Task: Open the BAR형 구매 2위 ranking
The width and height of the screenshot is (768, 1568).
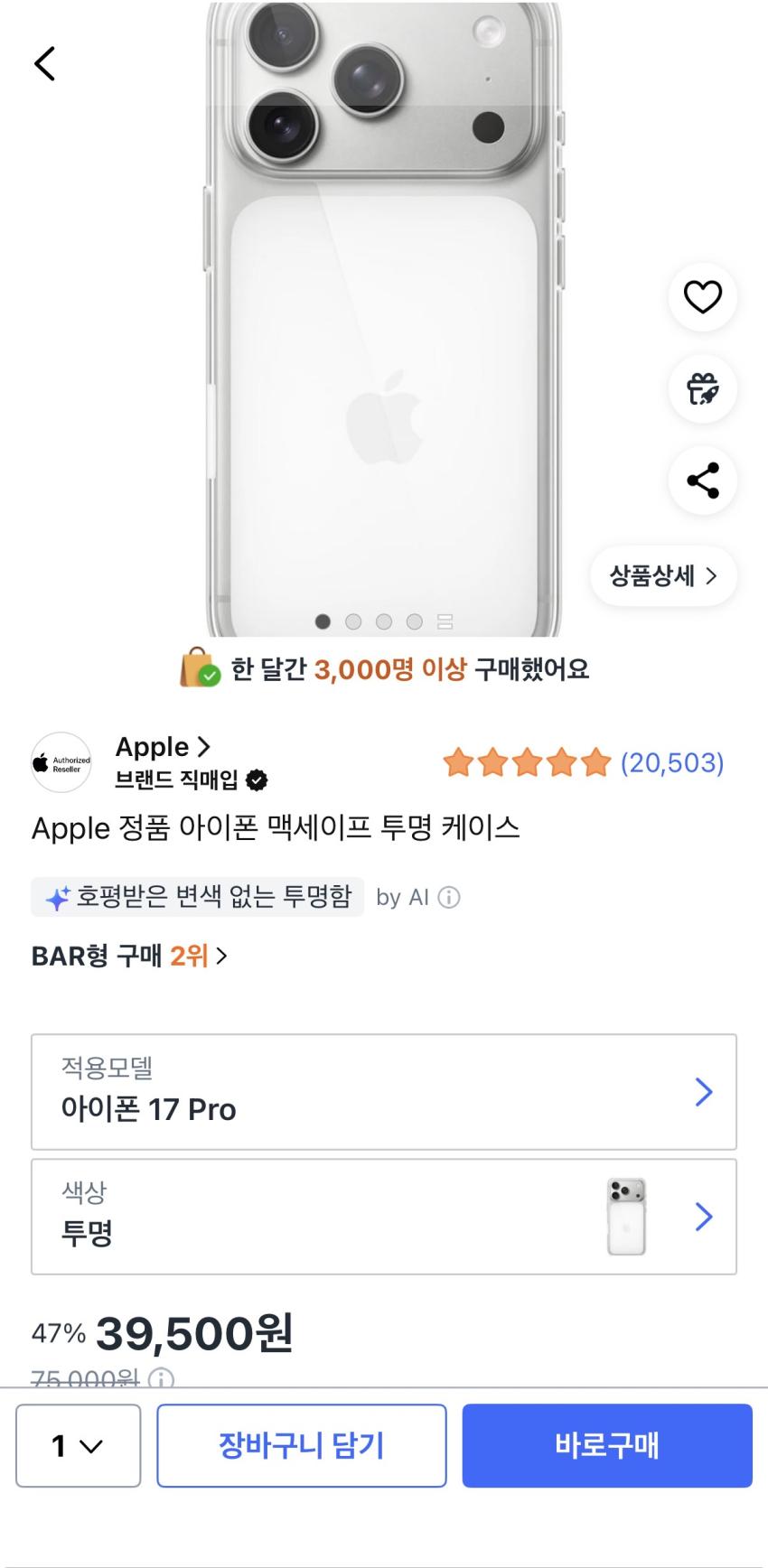Action: (129, 956)
